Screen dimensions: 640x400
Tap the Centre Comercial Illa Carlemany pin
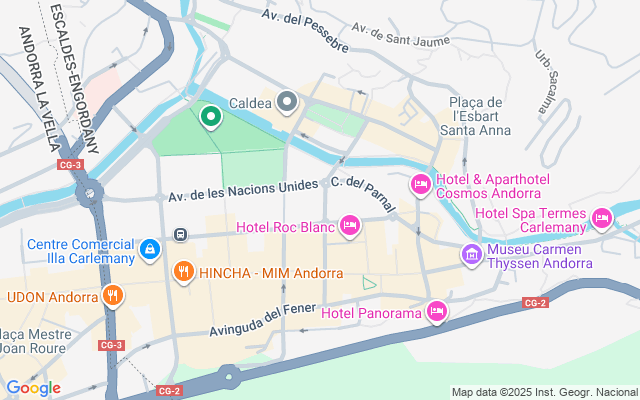(x=148, y=247)
